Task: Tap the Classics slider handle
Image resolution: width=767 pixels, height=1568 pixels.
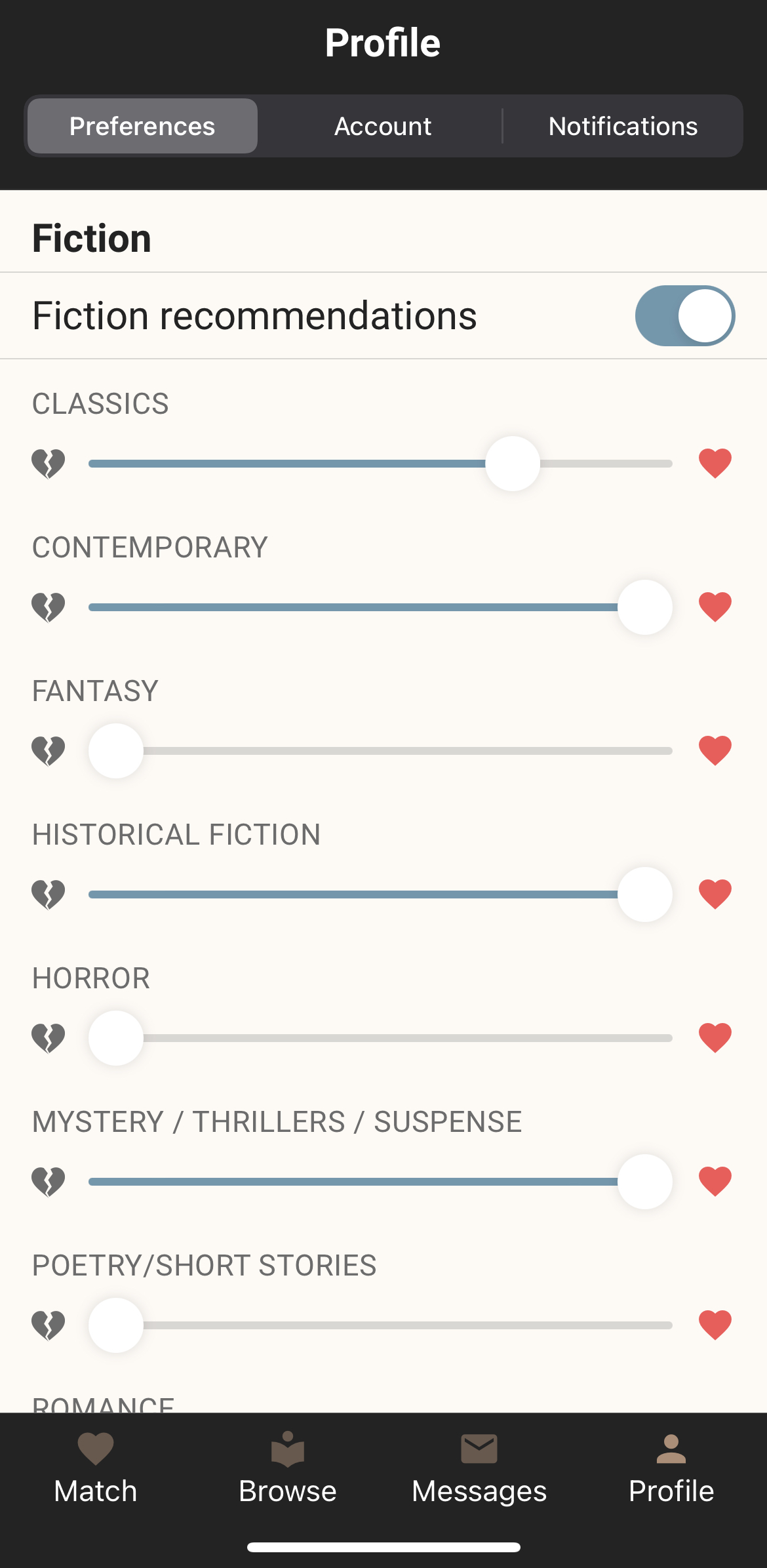Action: 513,464
